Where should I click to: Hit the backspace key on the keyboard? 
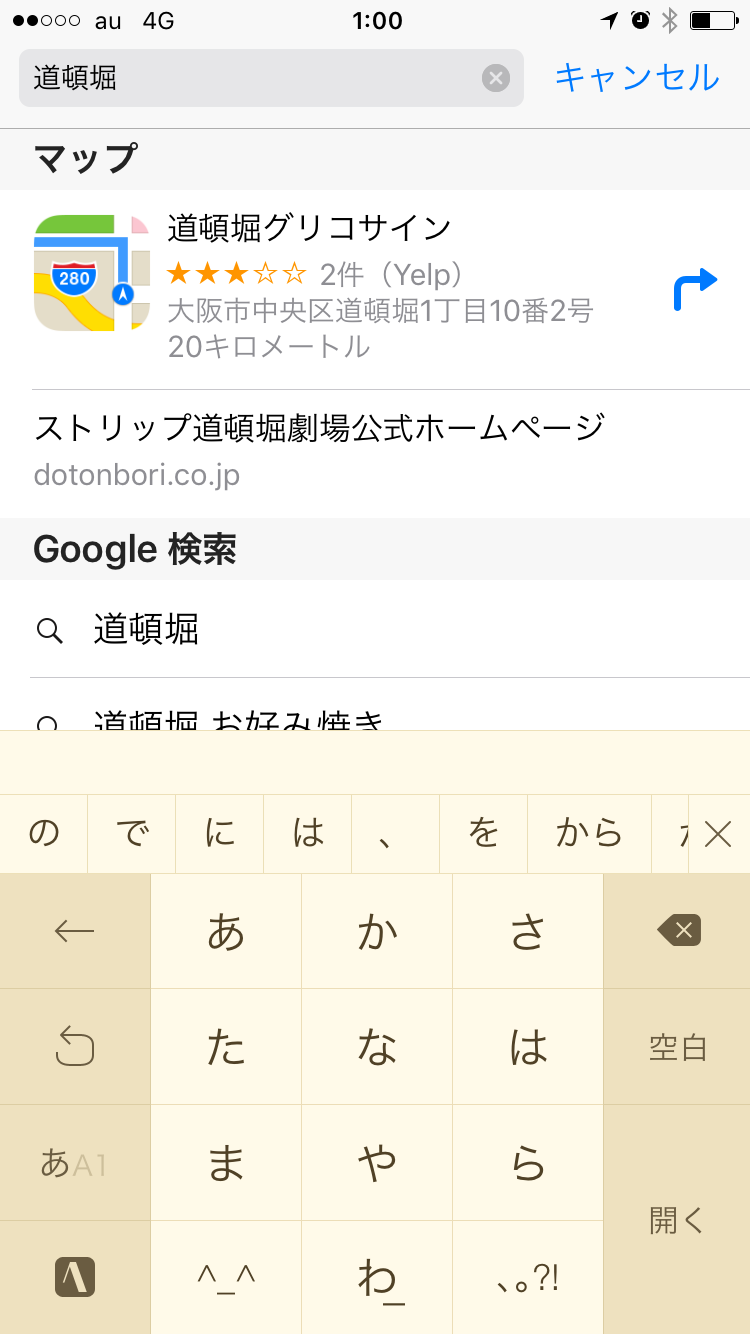point(678,931)
